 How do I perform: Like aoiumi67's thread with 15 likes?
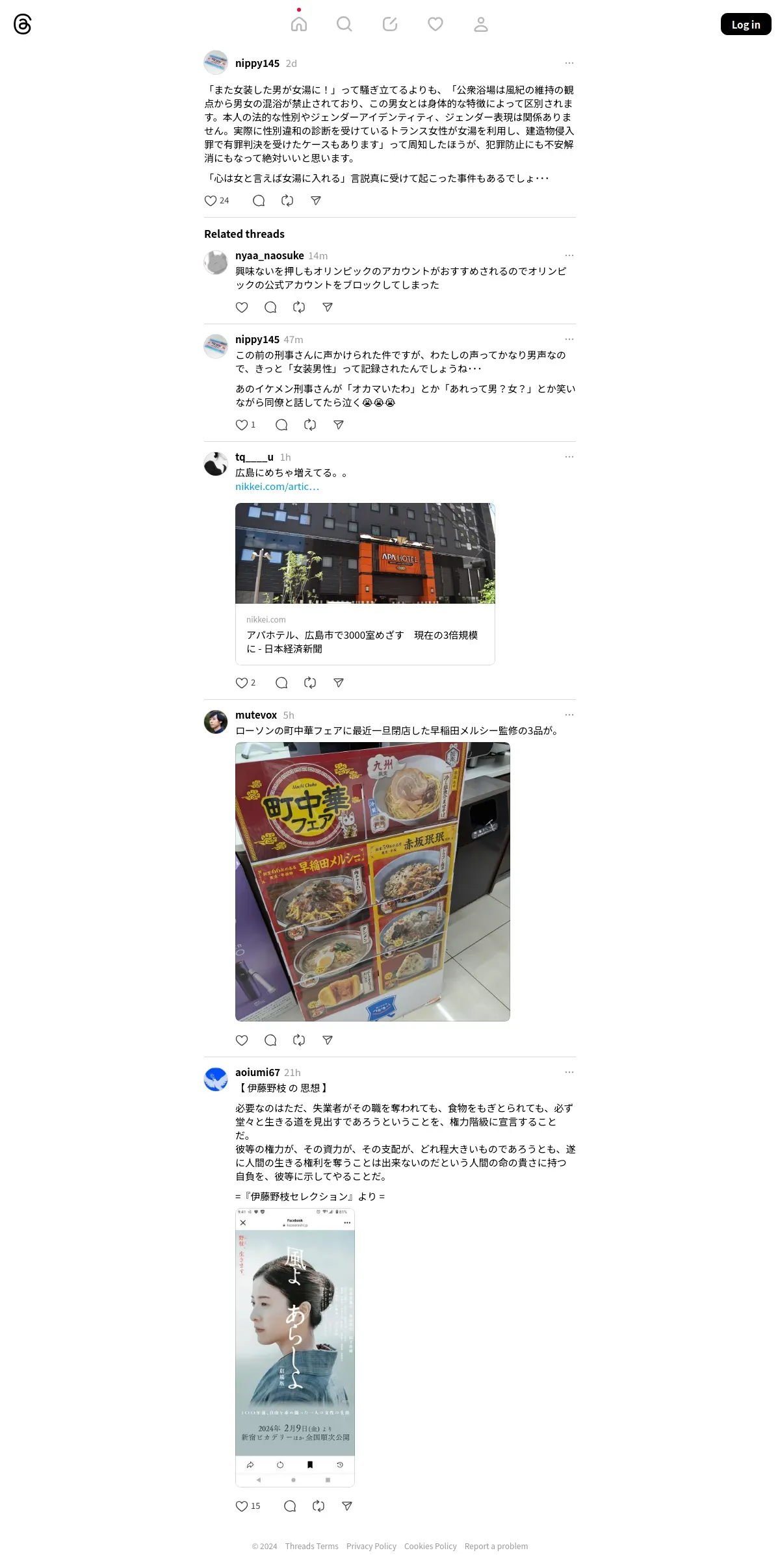coord(242,1506)
